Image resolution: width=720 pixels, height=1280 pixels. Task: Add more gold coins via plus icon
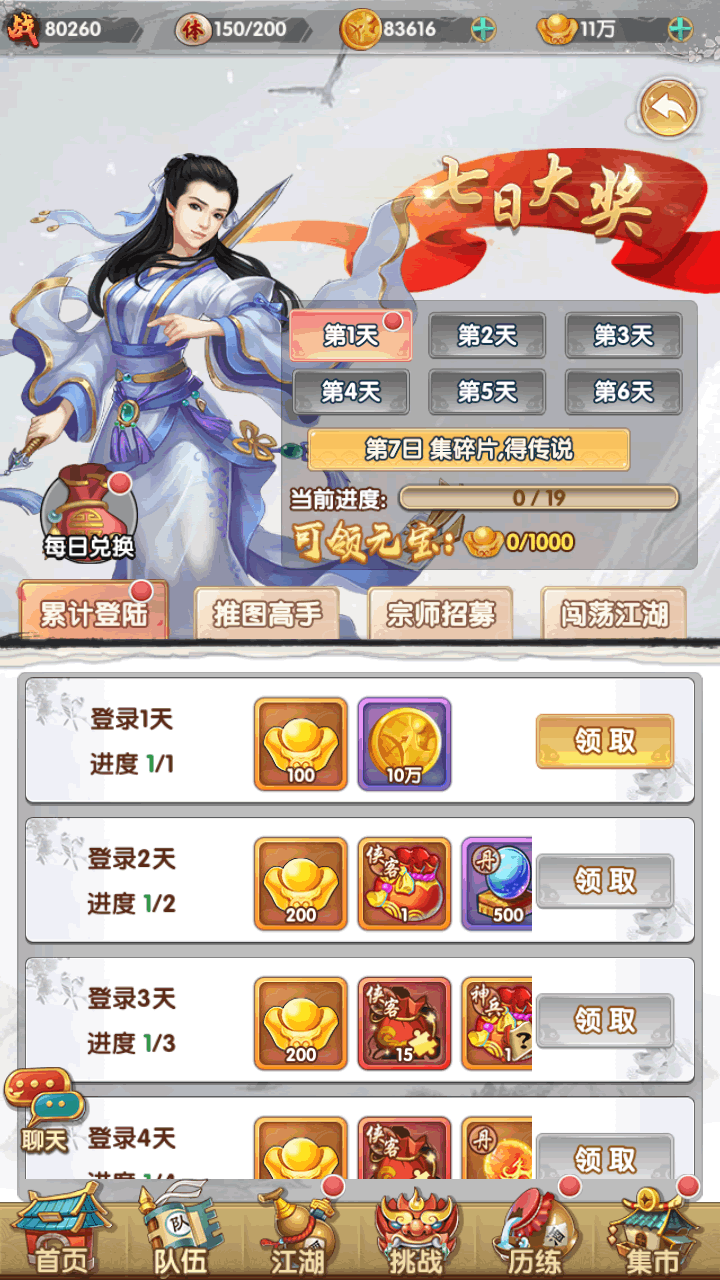click(483, 29)
